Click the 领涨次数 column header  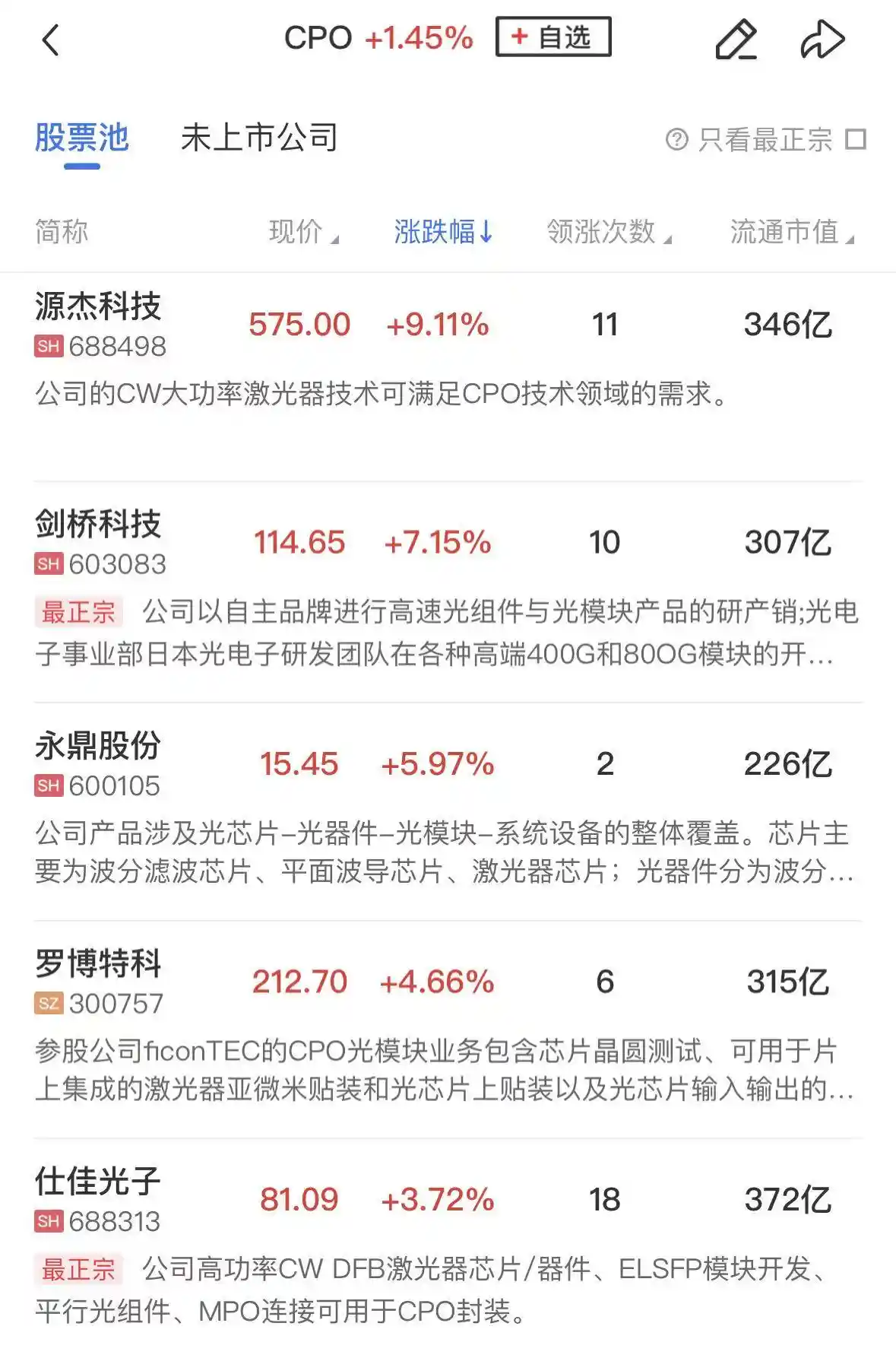[x=603, y=233]
